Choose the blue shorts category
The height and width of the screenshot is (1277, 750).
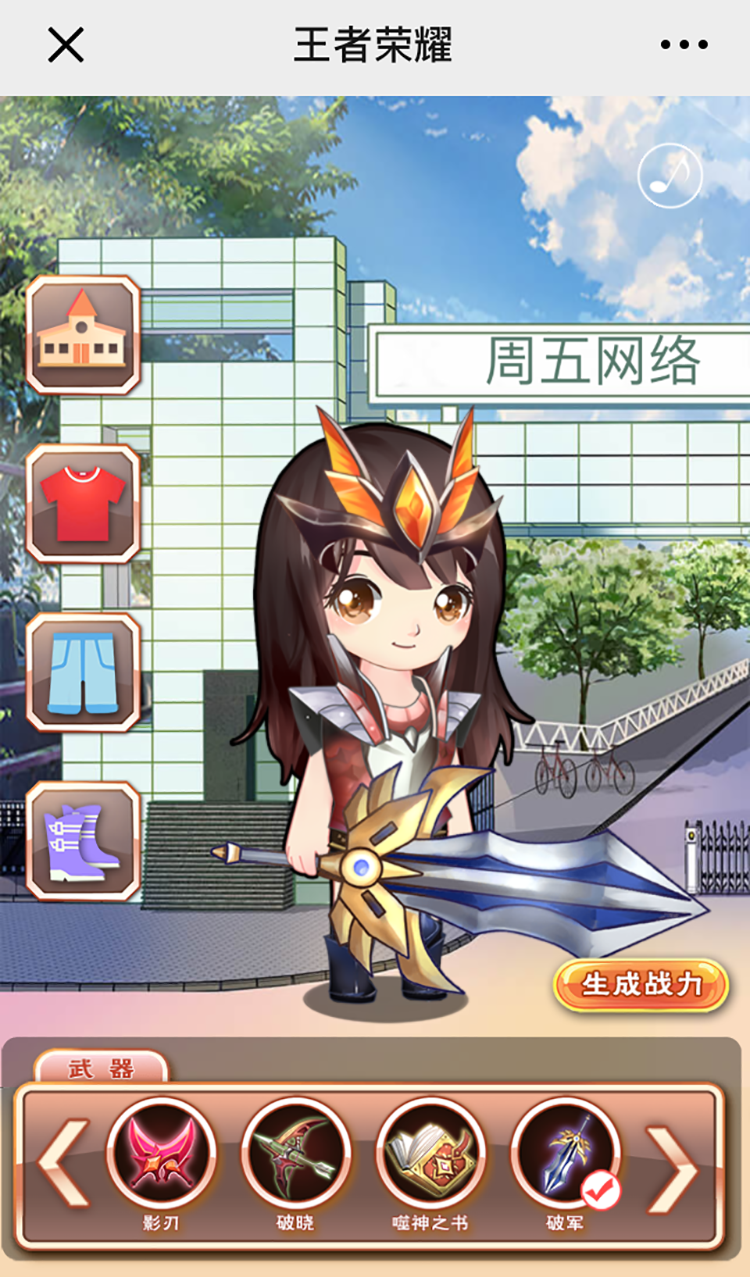tap(82, 672)
